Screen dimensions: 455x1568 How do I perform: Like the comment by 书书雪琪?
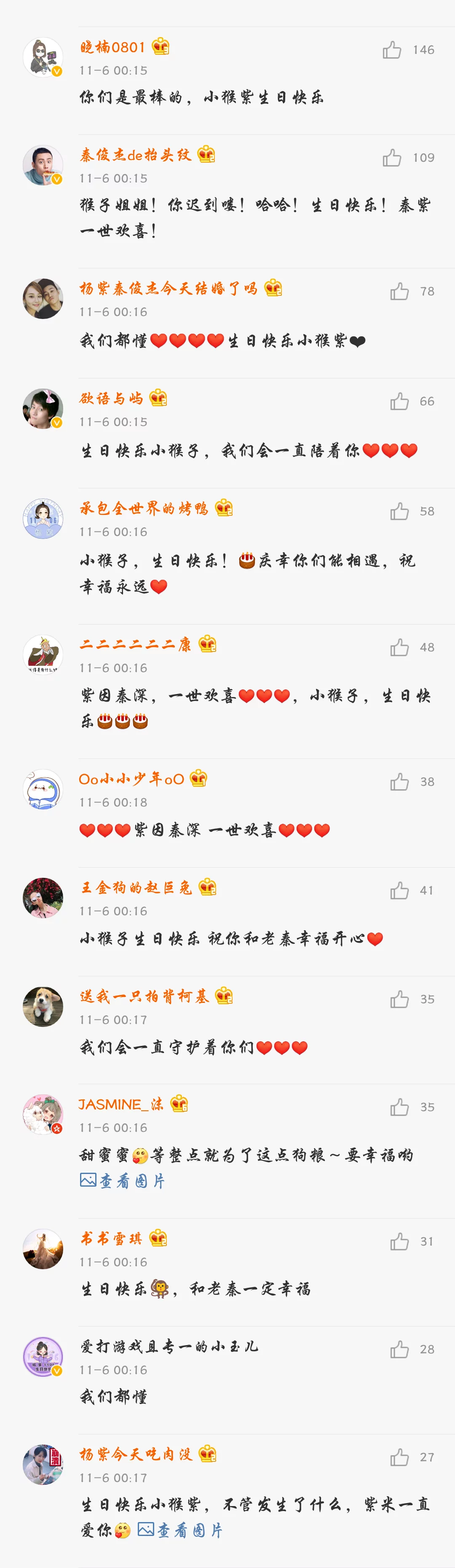pyautogui.click(x=399, y=1242)
